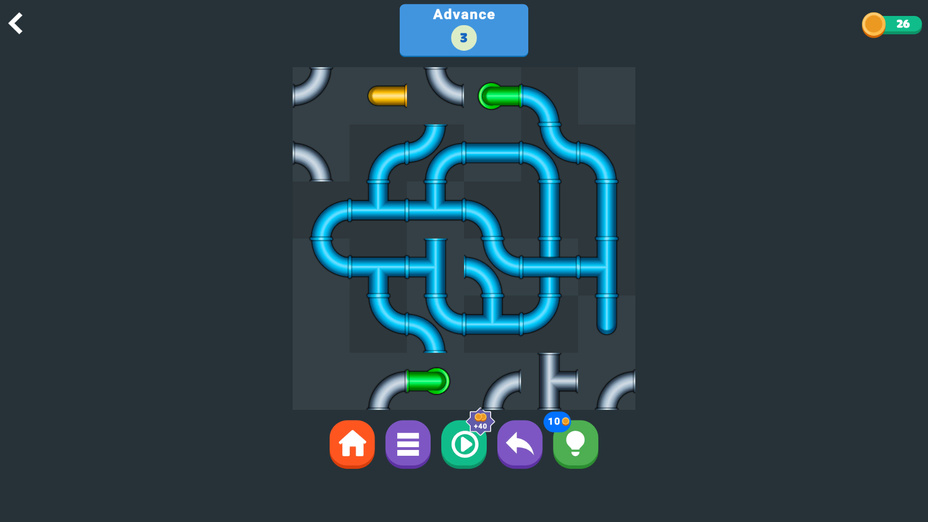Undo the last move
The width and height of the screenshot is (928, 522).
(x=520, y=444)
